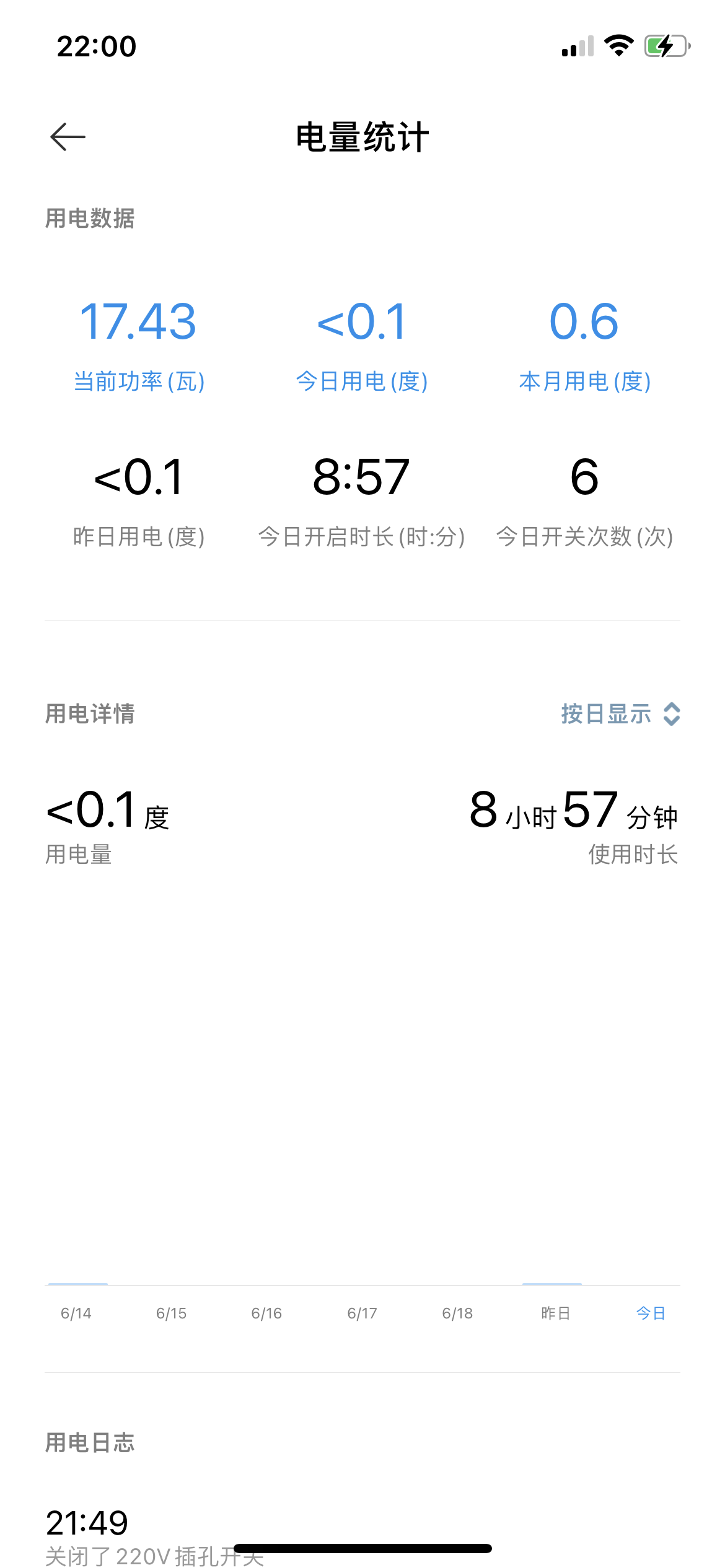Viewport: 725px width, 1568px height.
Task: Select 6/16 on the usage chart
Action: [x=266, y=1313]
